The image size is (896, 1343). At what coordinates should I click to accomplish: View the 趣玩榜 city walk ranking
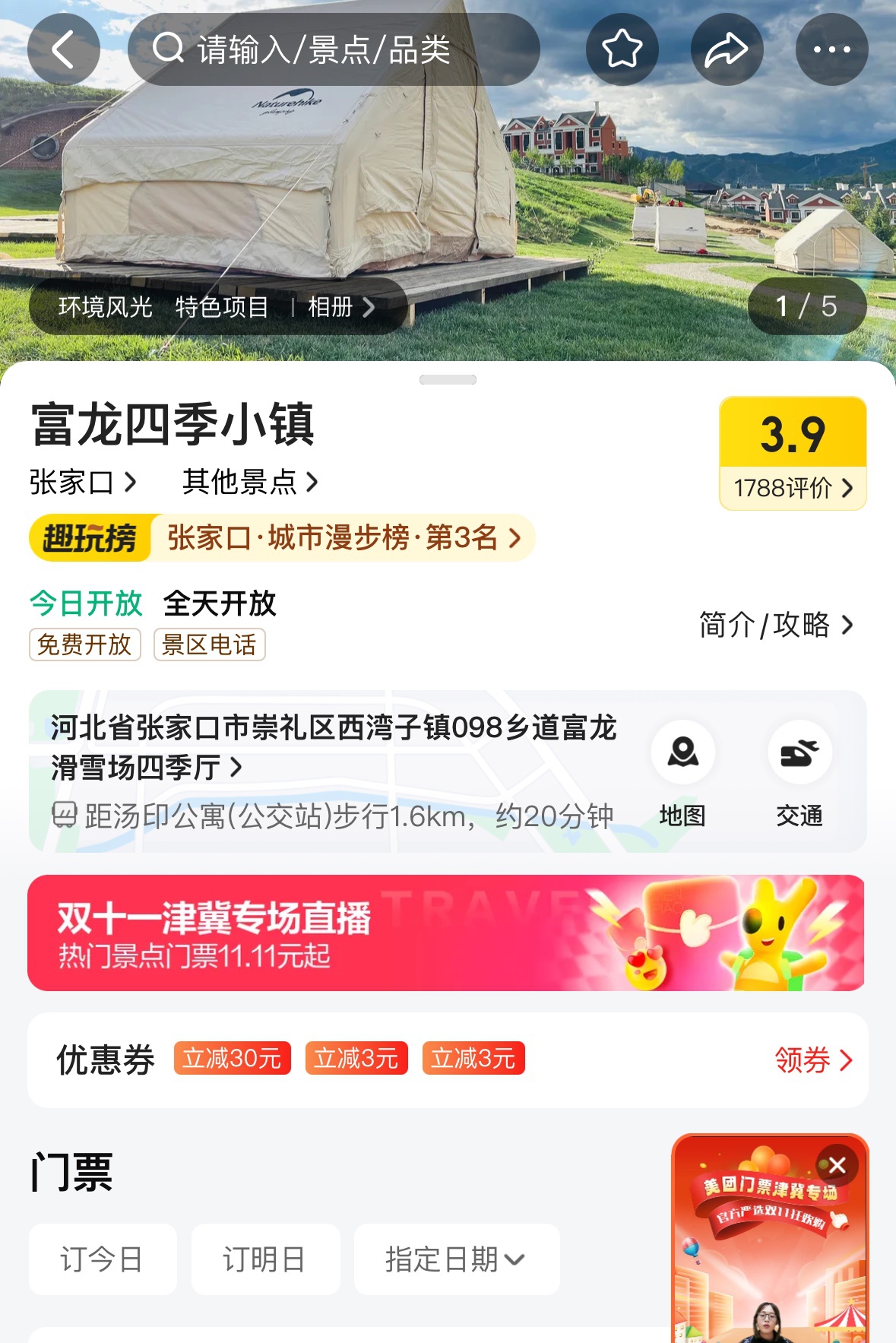282,538
